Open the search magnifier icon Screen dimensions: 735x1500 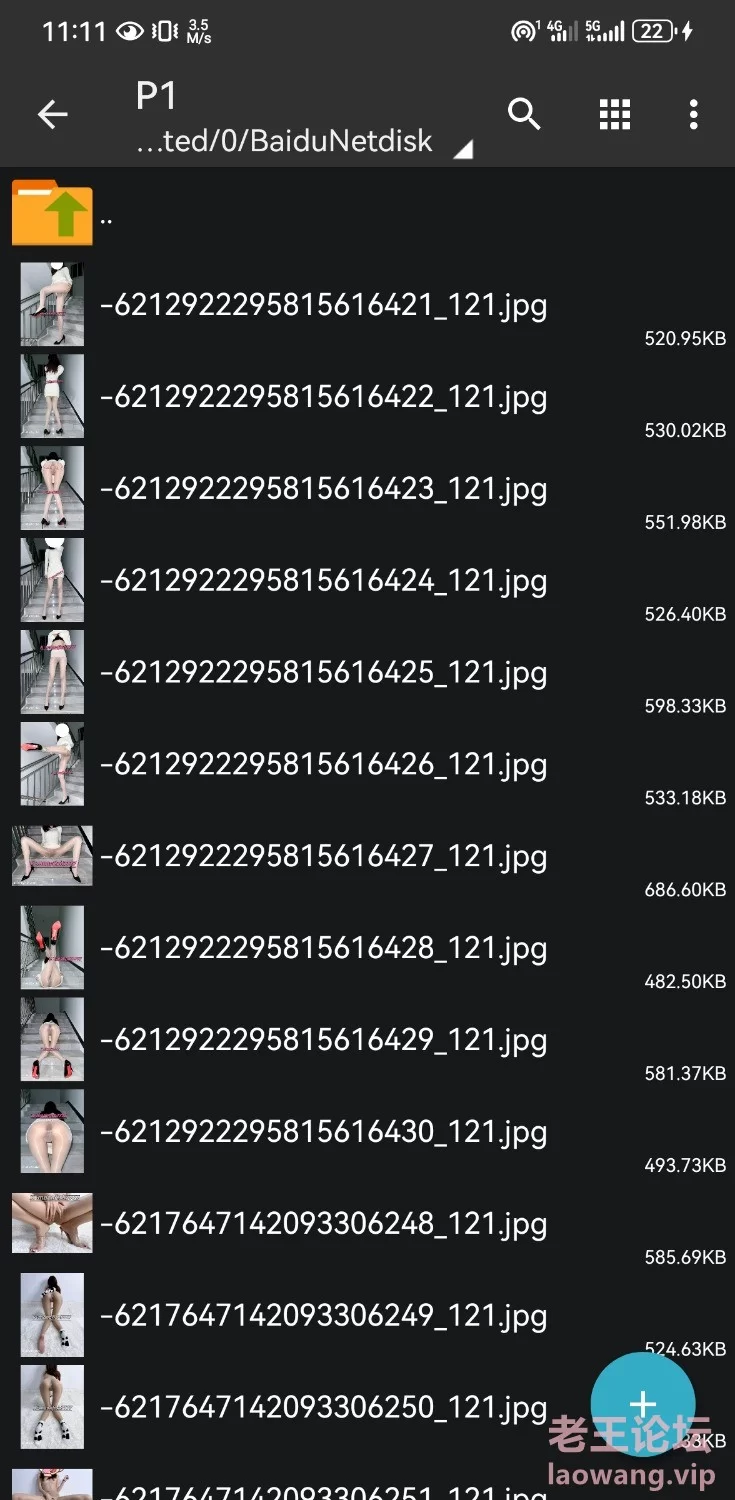pyautogui.click(x=524, y=115)
